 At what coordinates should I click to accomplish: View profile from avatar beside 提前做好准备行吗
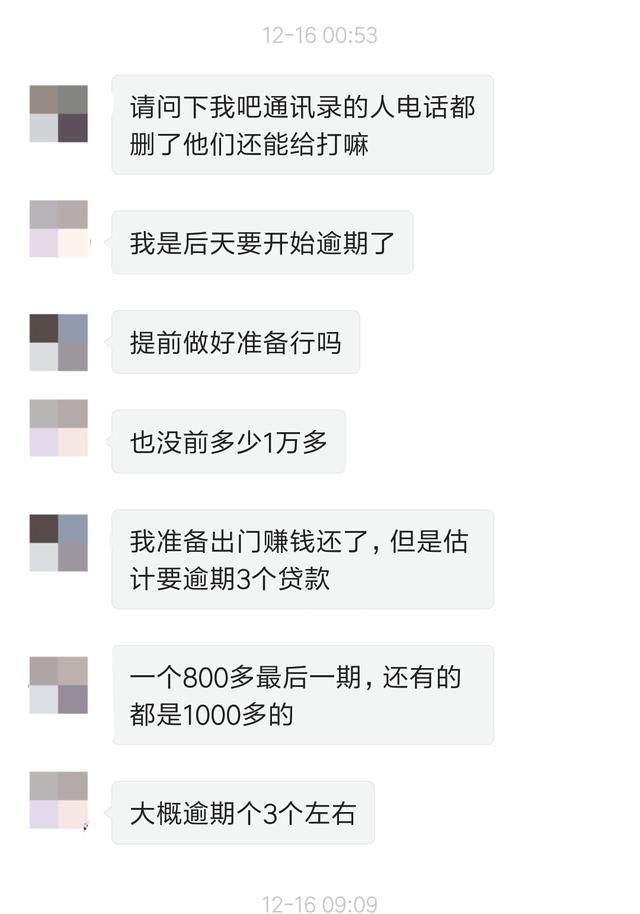point(58,343)
